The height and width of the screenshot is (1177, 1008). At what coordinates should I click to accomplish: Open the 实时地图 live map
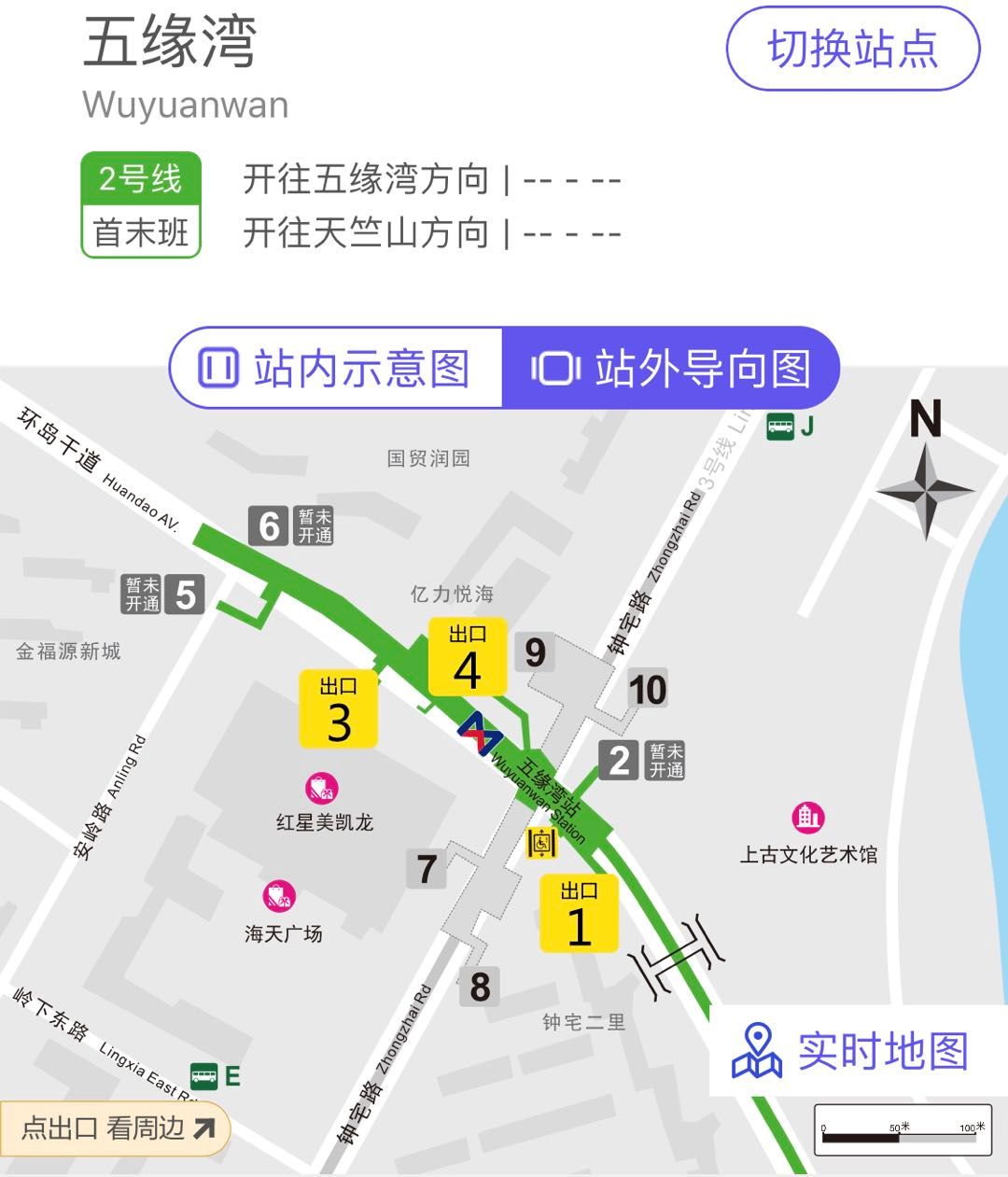click(851, 1051)
